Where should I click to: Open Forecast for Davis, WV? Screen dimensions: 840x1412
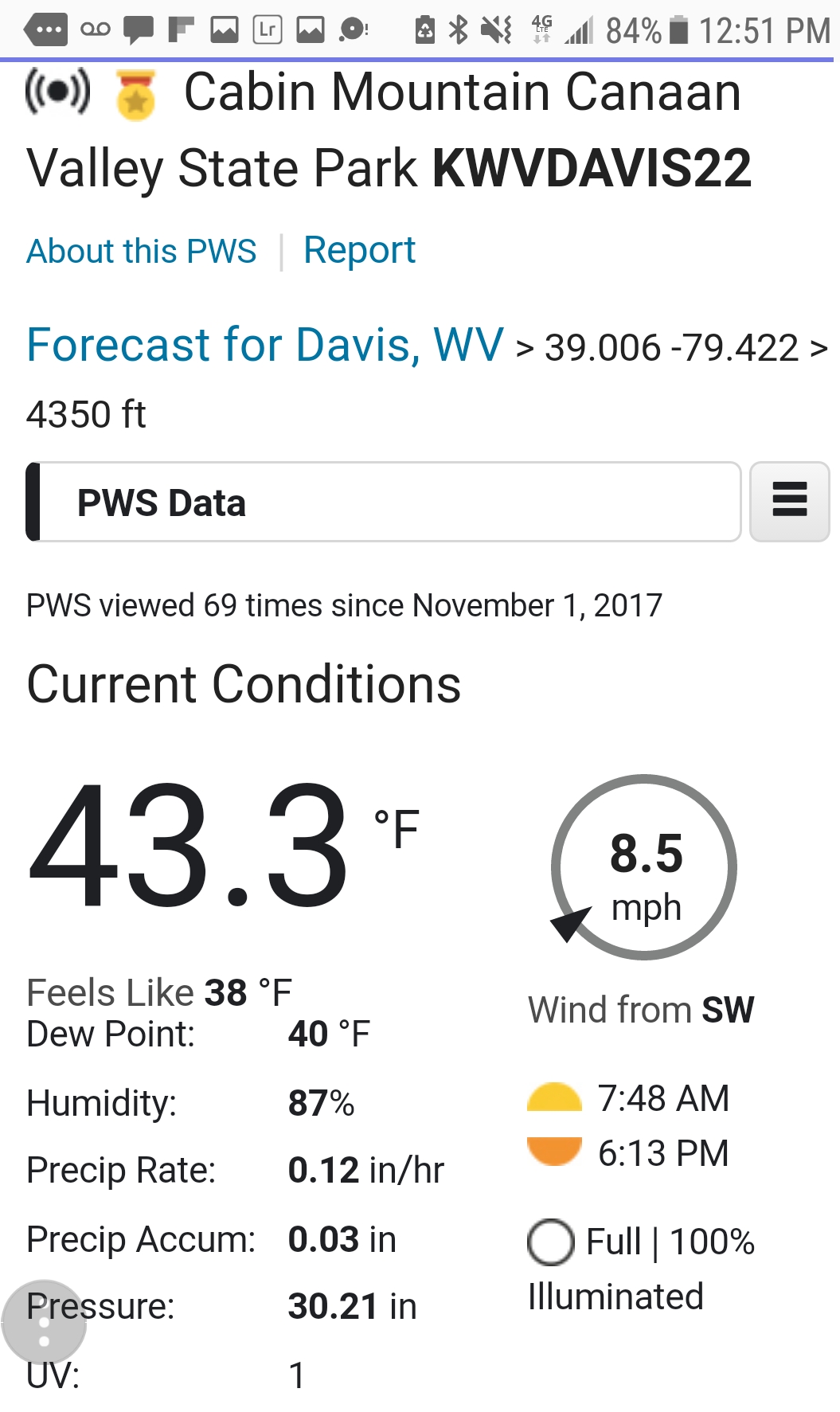coord(264,345)
